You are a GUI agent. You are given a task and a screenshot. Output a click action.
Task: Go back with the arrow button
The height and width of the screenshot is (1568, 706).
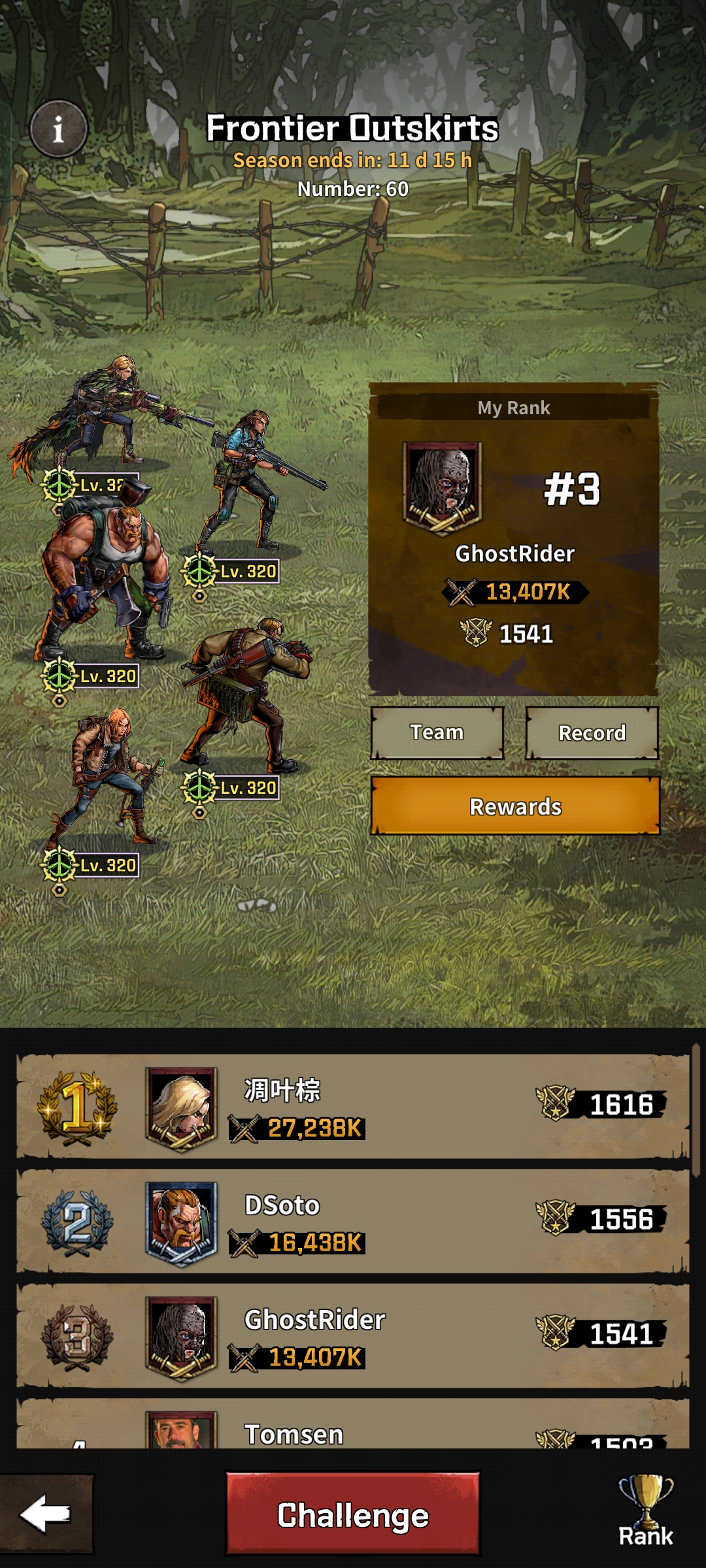[x=46, y=1513]
